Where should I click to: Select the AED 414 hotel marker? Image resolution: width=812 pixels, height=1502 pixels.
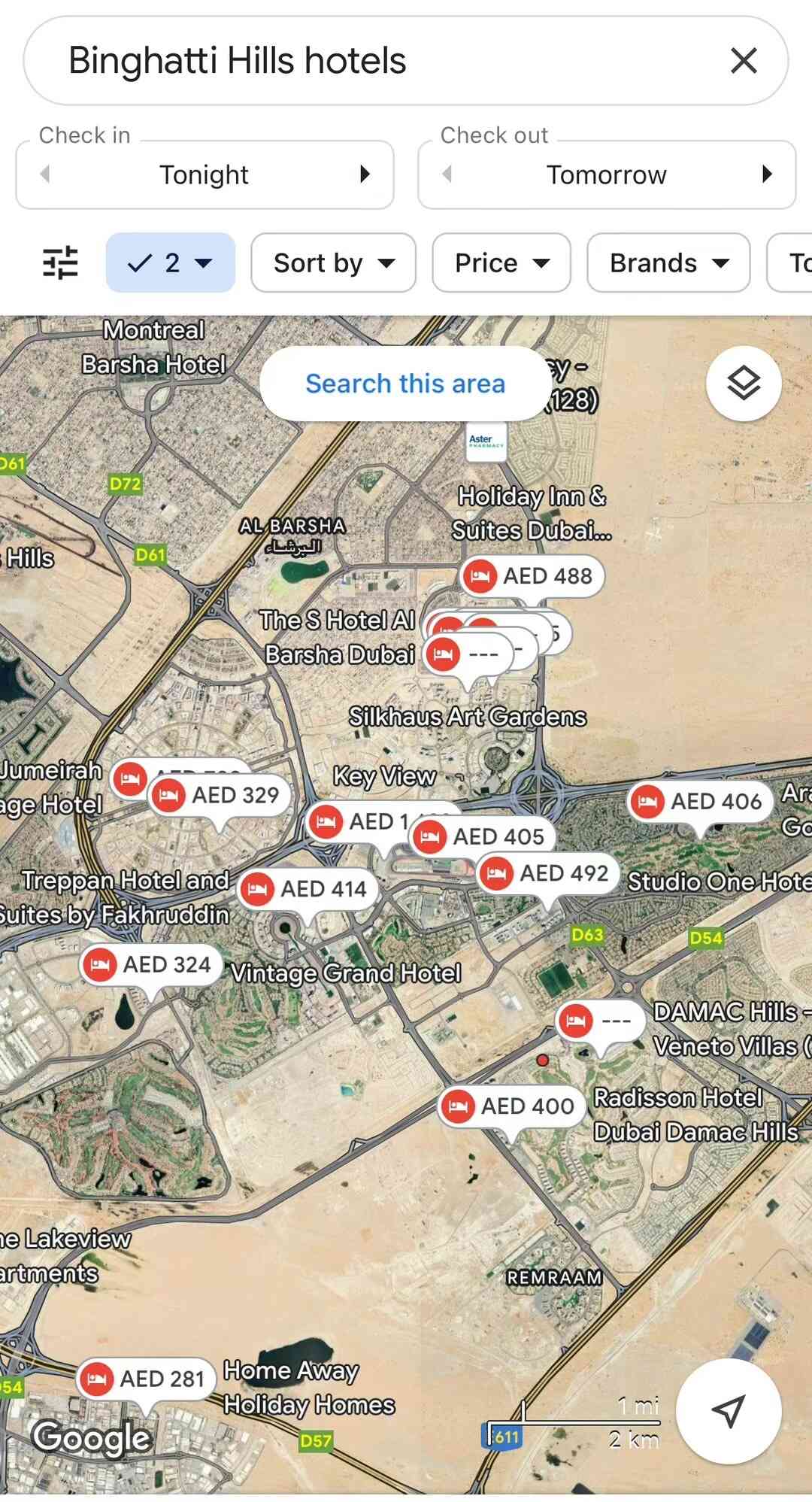tap(308, 889)
